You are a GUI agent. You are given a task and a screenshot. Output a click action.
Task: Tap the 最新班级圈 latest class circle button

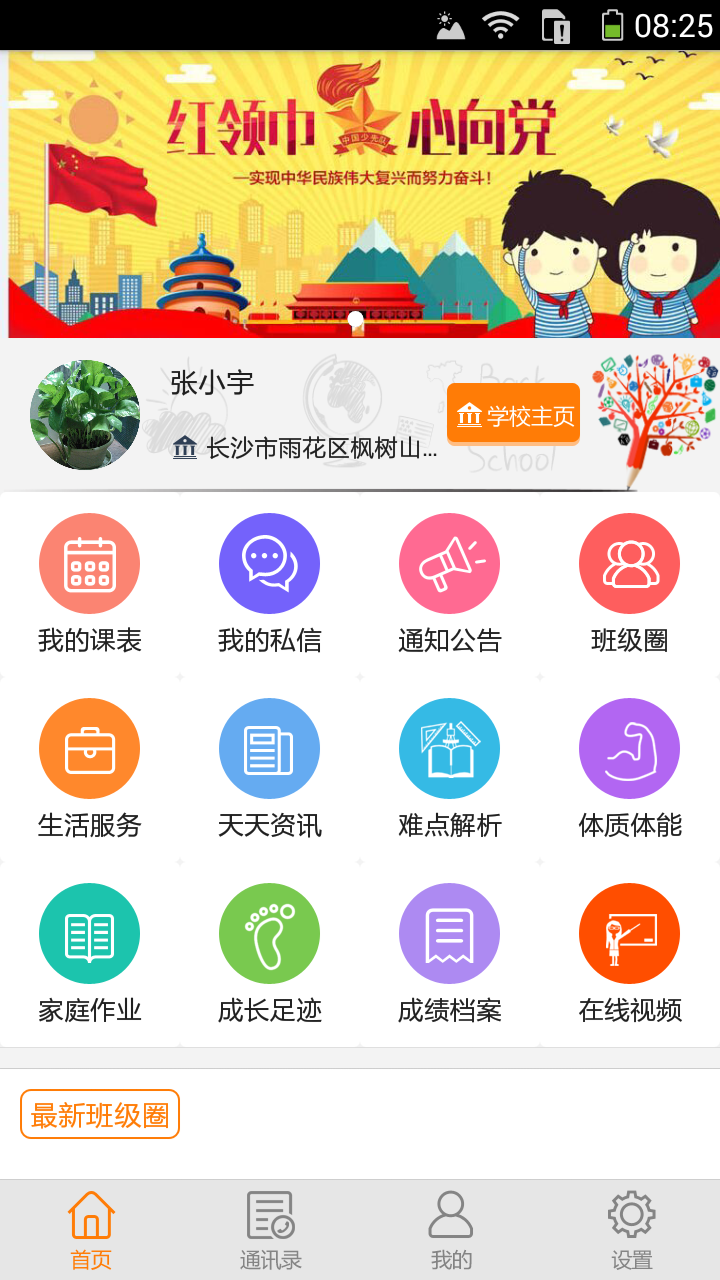99,1113
